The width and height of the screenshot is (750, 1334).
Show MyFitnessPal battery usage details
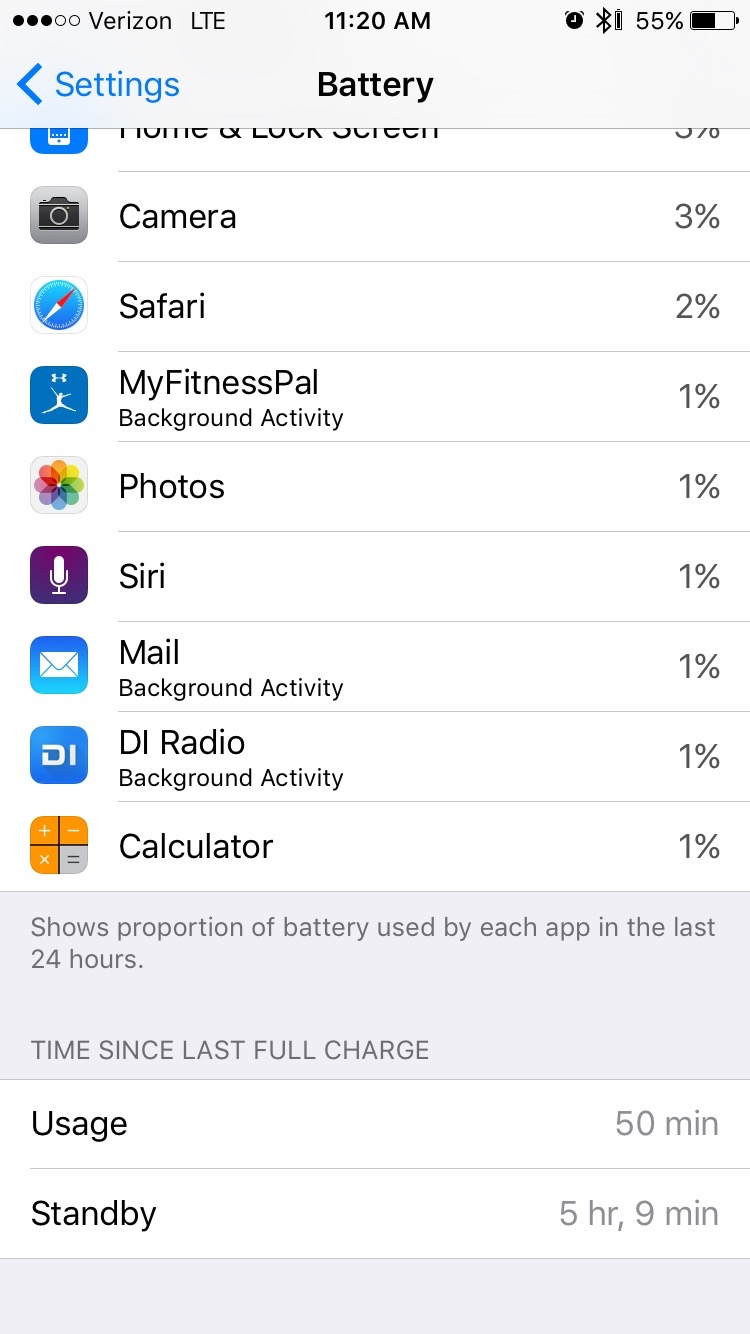pos(375,397)
